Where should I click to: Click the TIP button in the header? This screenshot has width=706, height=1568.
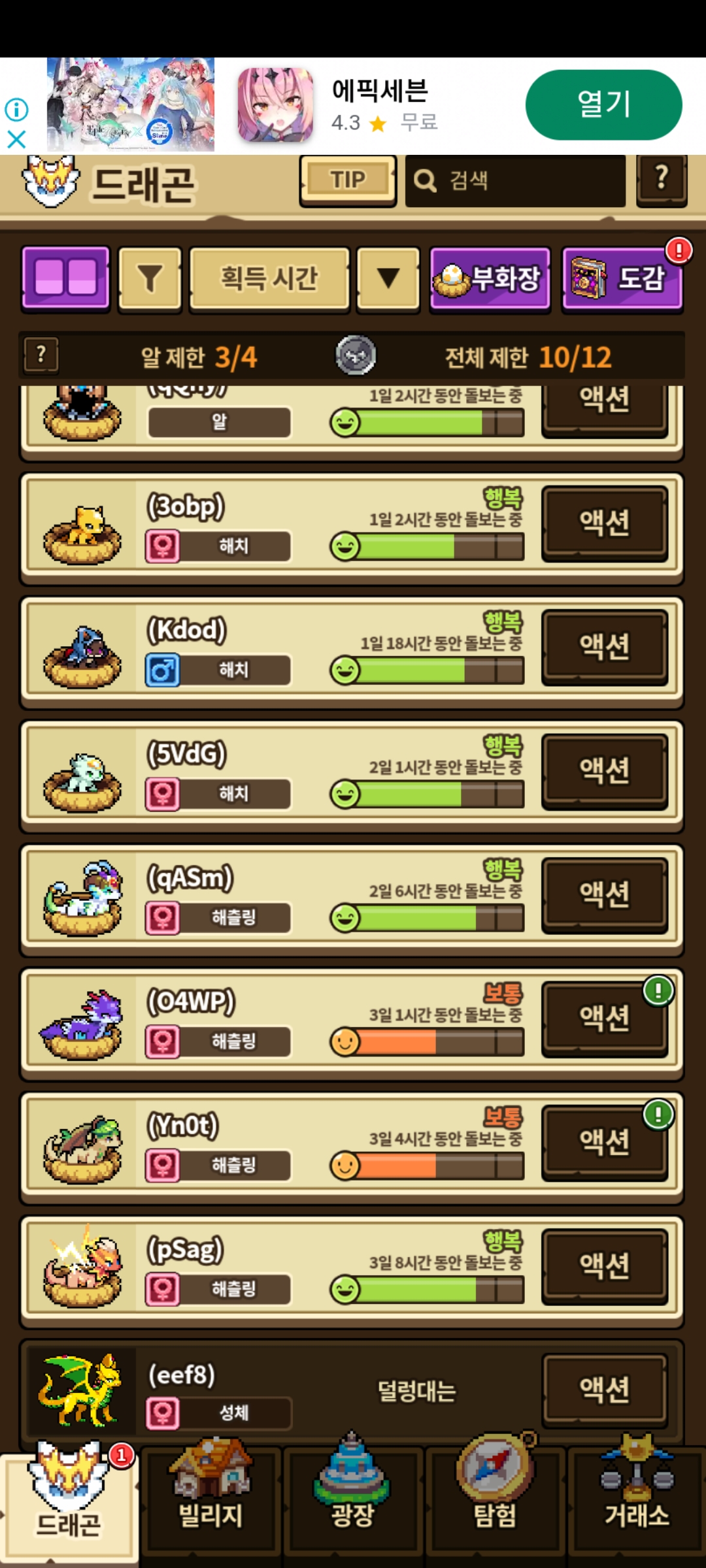point(347,178)
